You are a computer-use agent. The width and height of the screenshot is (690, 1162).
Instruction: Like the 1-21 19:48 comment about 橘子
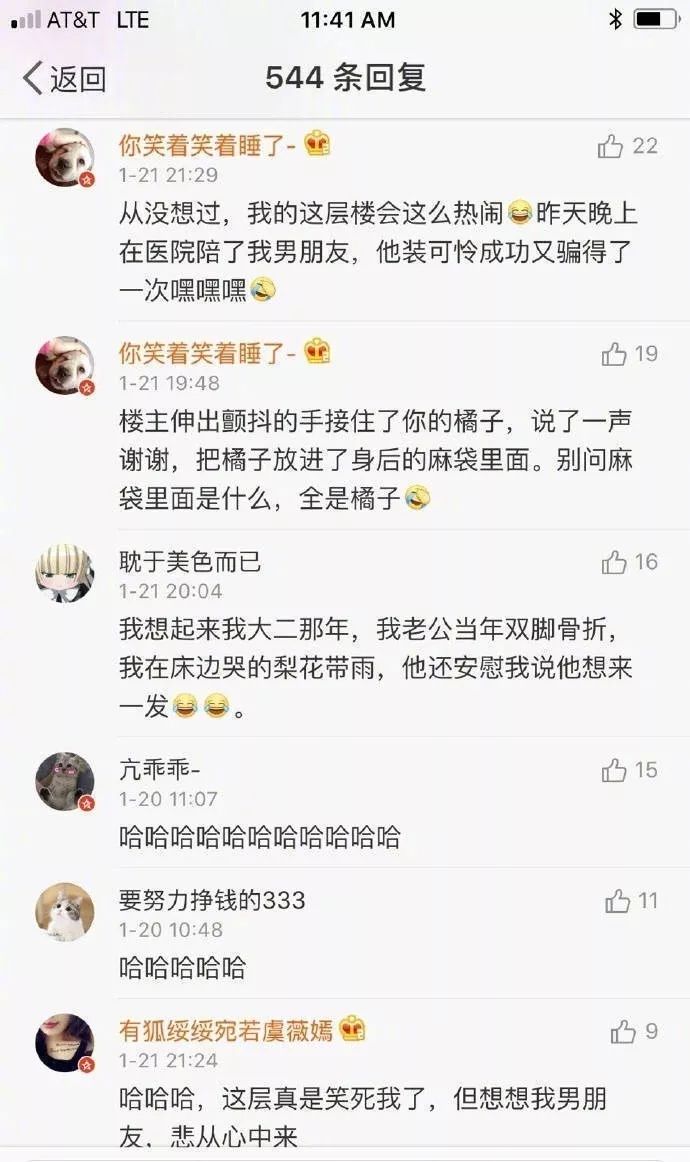614,354
